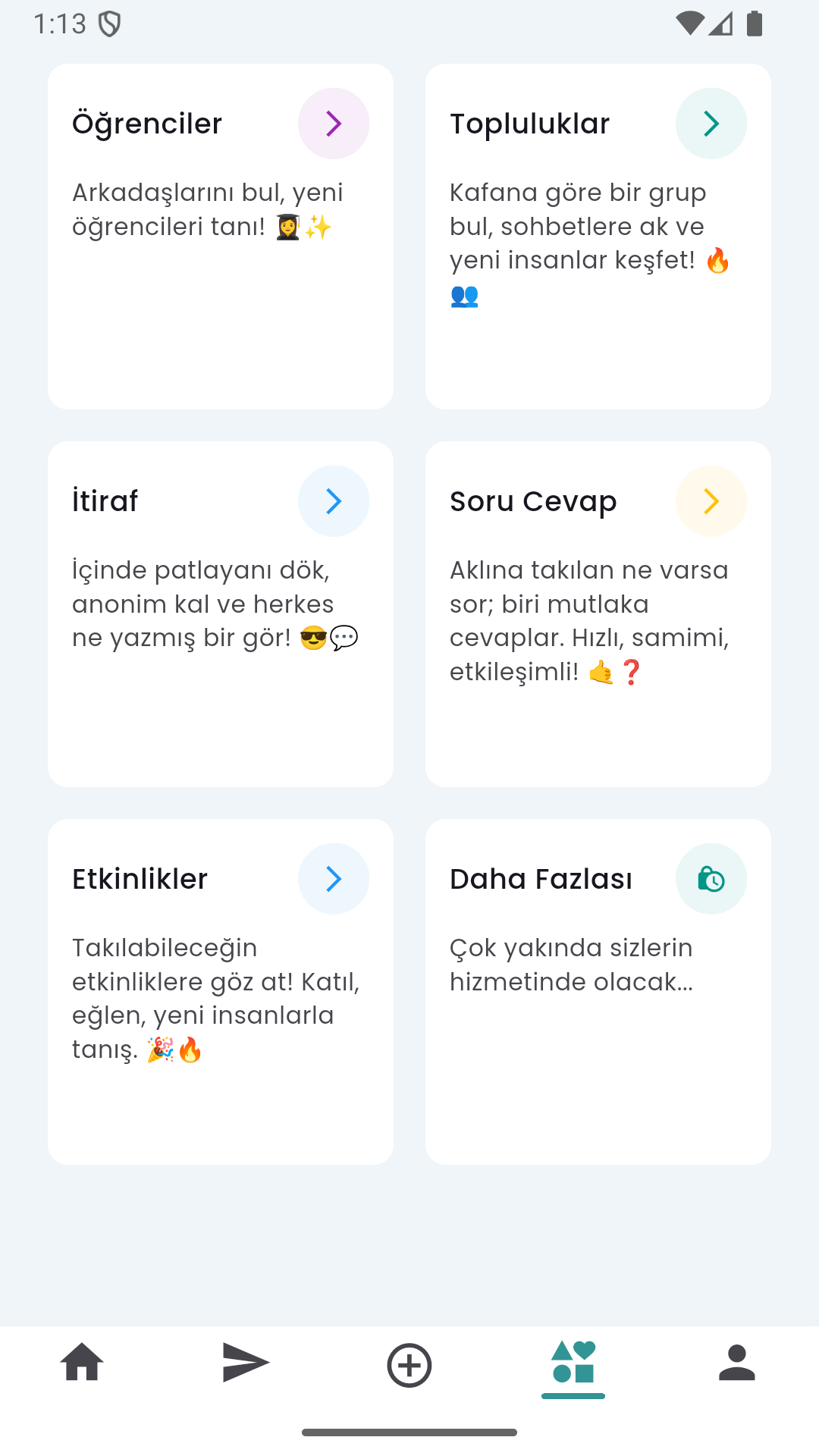Expand Etkinlikler using its arrow button
The image size is (819, 1456).
click(334, 878)
